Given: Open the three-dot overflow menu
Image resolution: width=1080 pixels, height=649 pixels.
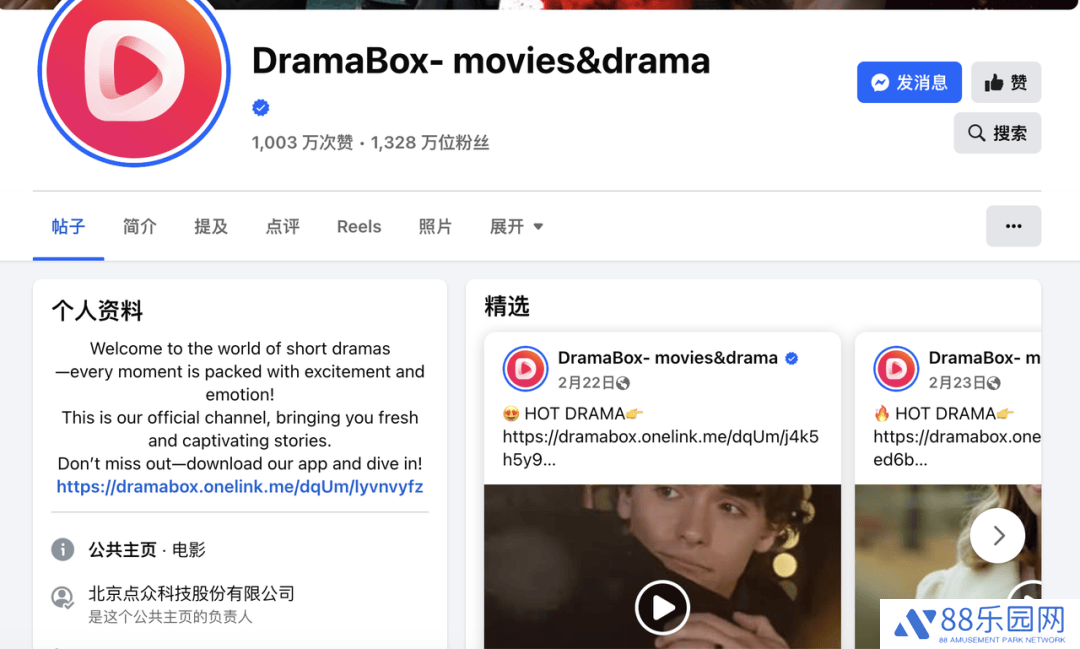Looking at the screenshot, I should click(1013, 226).
